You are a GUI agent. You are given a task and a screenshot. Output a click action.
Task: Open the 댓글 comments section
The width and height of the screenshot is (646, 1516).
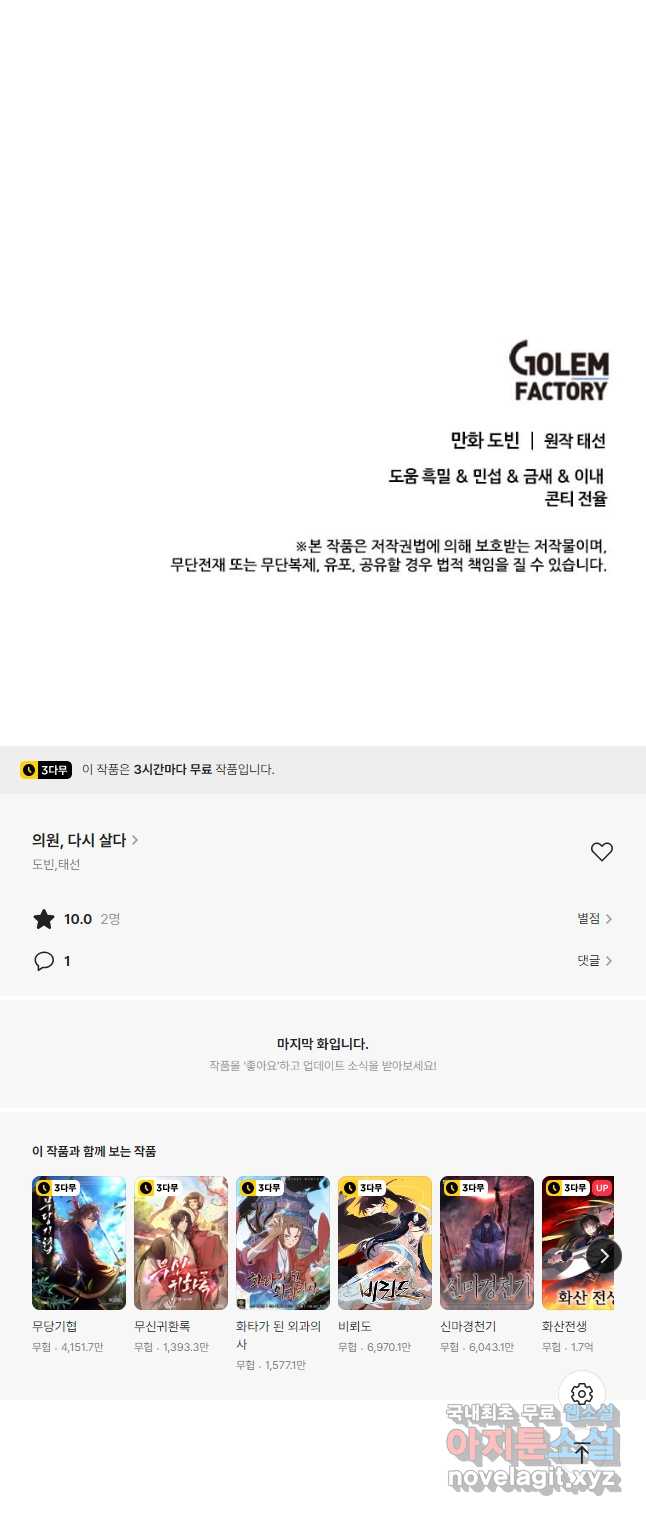594,961
